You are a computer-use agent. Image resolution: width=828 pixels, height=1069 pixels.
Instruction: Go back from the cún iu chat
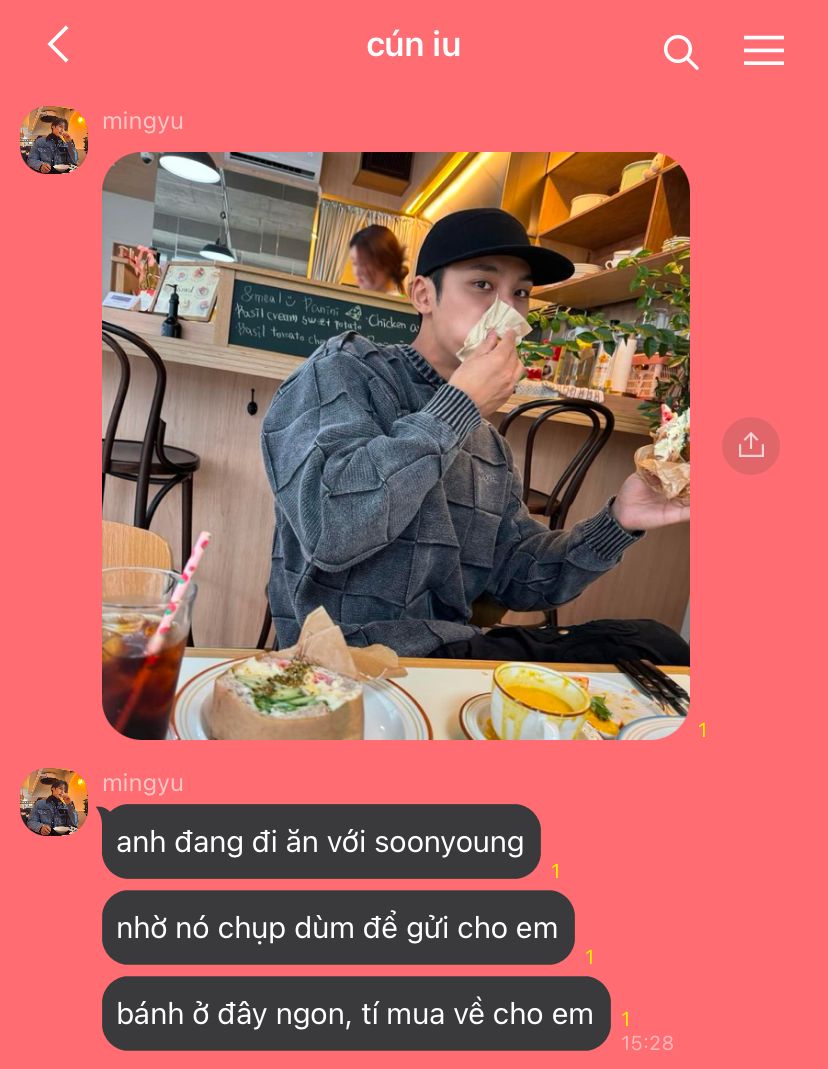pyautogui.click(x=59, y=45)
